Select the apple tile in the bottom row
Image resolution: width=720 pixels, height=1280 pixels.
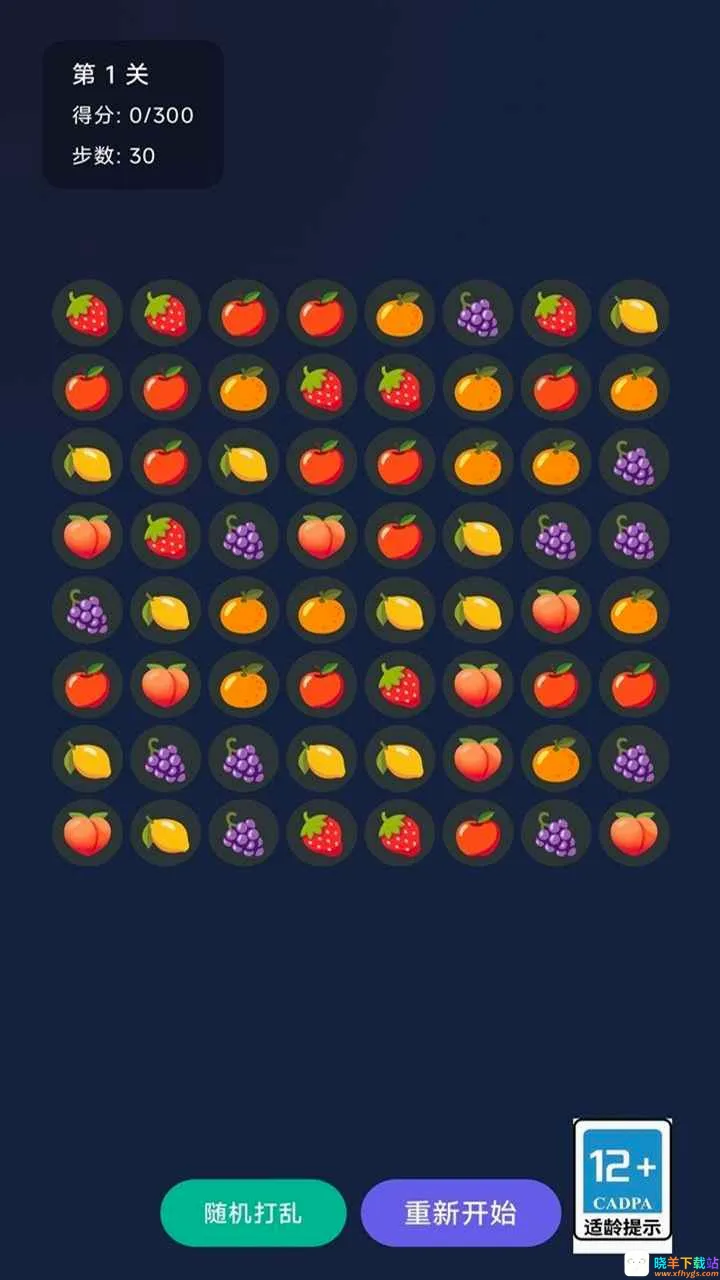pyautogui.click(x=478, y=834)
